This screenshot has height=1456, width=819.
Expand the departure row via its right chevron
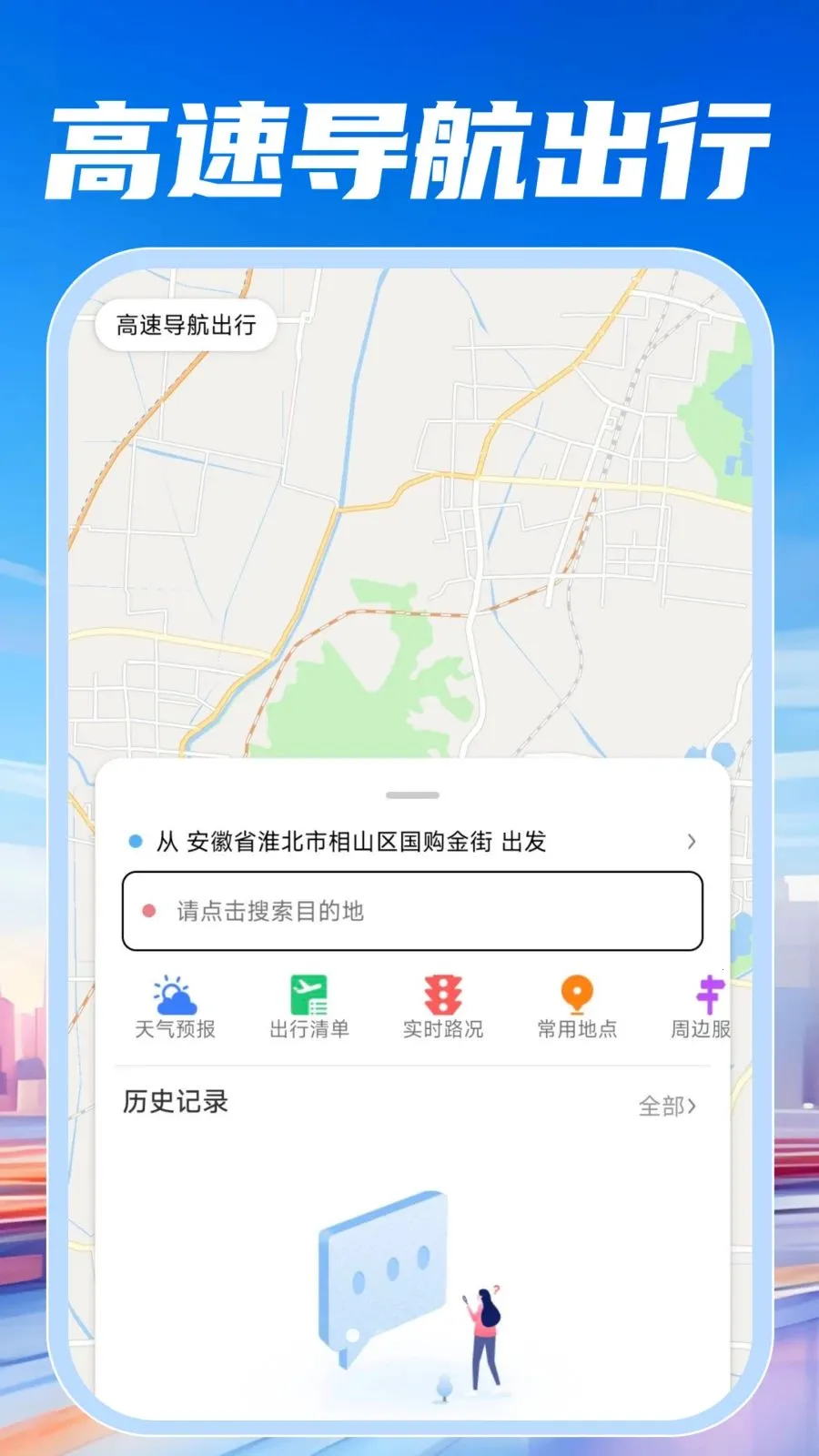693,842
